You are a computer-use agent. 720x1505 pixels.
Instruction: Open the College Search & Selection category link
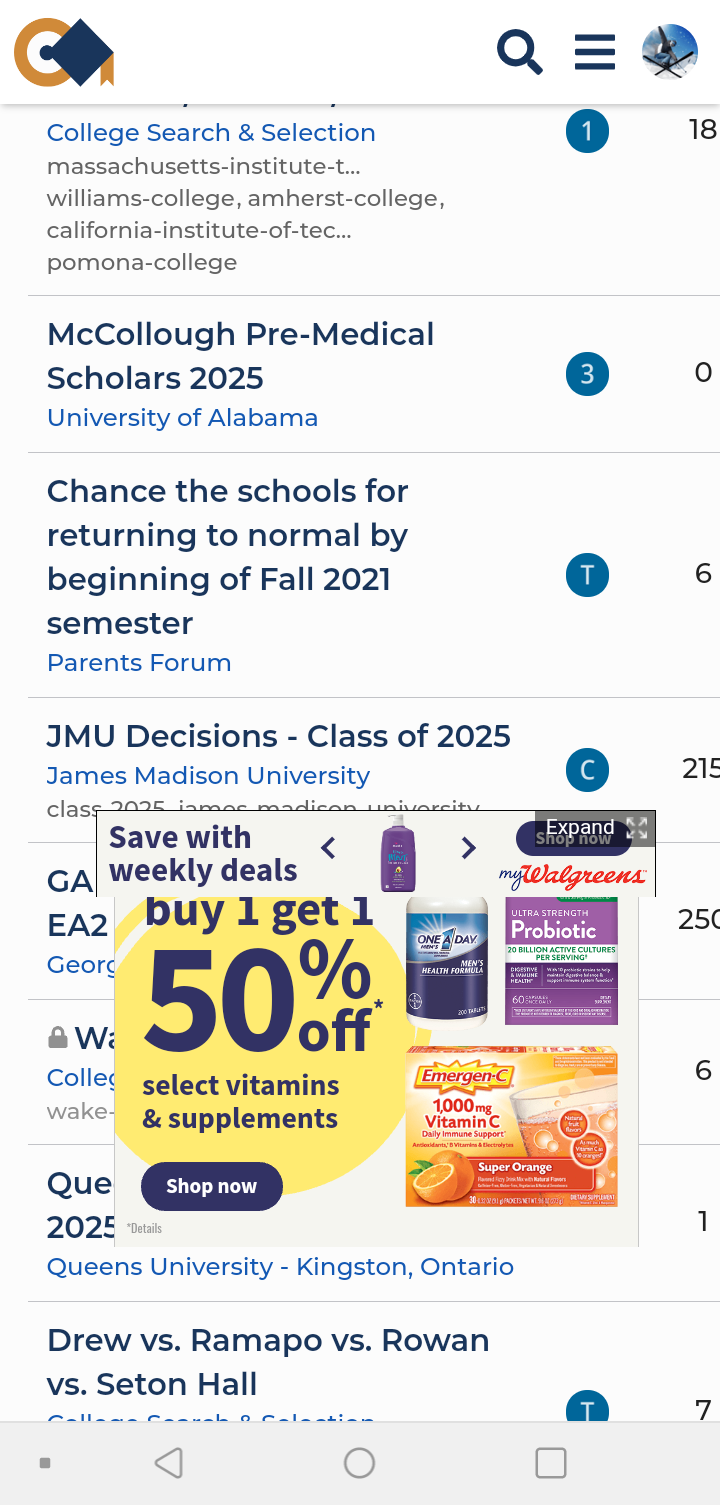pos(211,133)
